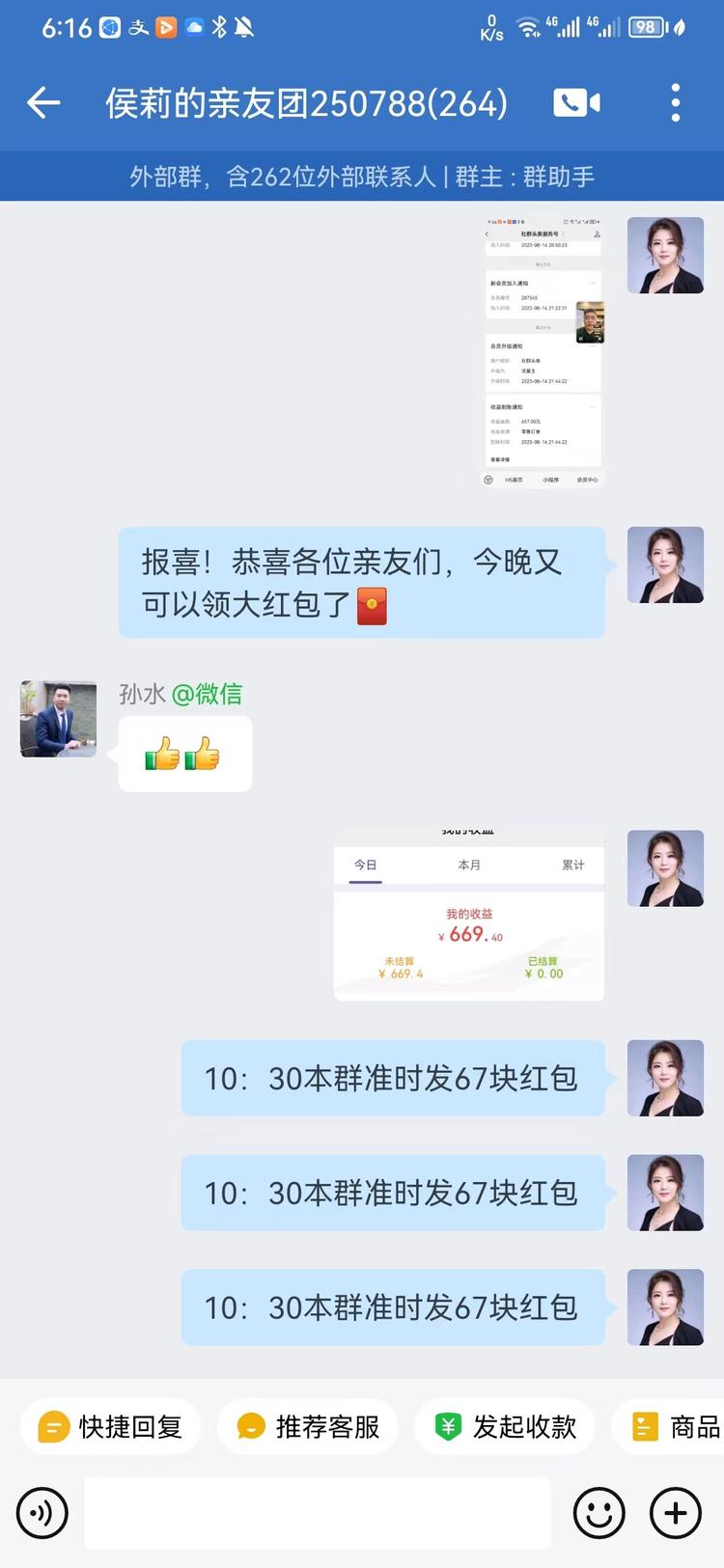Go back using the top-left arrow
The height and width of the screenshot is (1568, 724).
(43, 102)
